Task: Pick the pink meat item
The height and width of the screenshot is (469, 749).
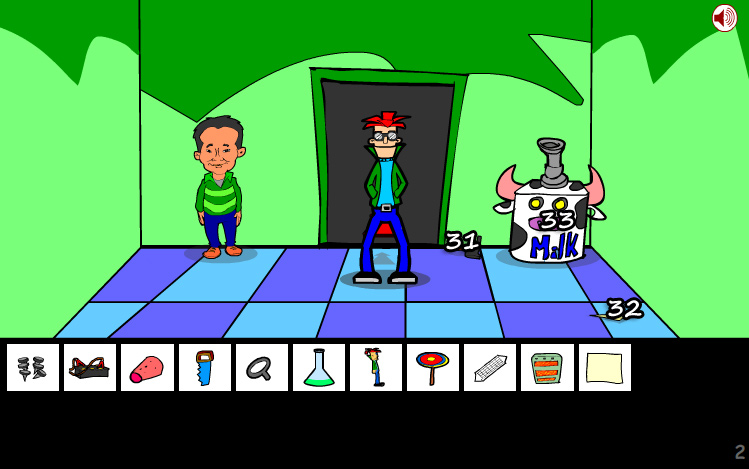Action: point(147,367)
